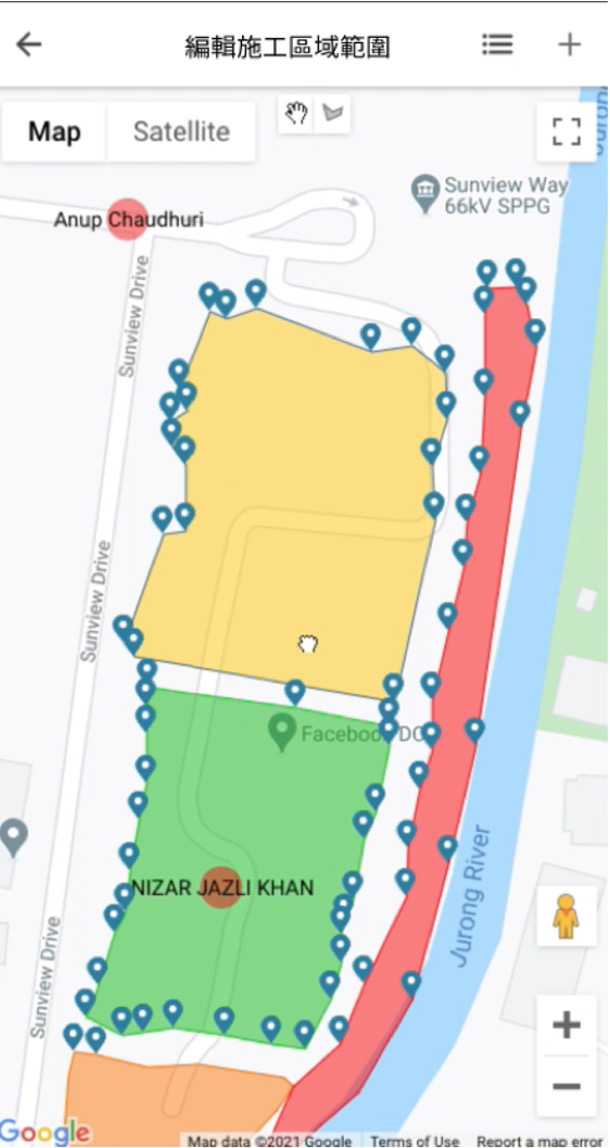Select the hand pan tool
The height and width of the screenshot is (1148, 610).
[296, 114]
